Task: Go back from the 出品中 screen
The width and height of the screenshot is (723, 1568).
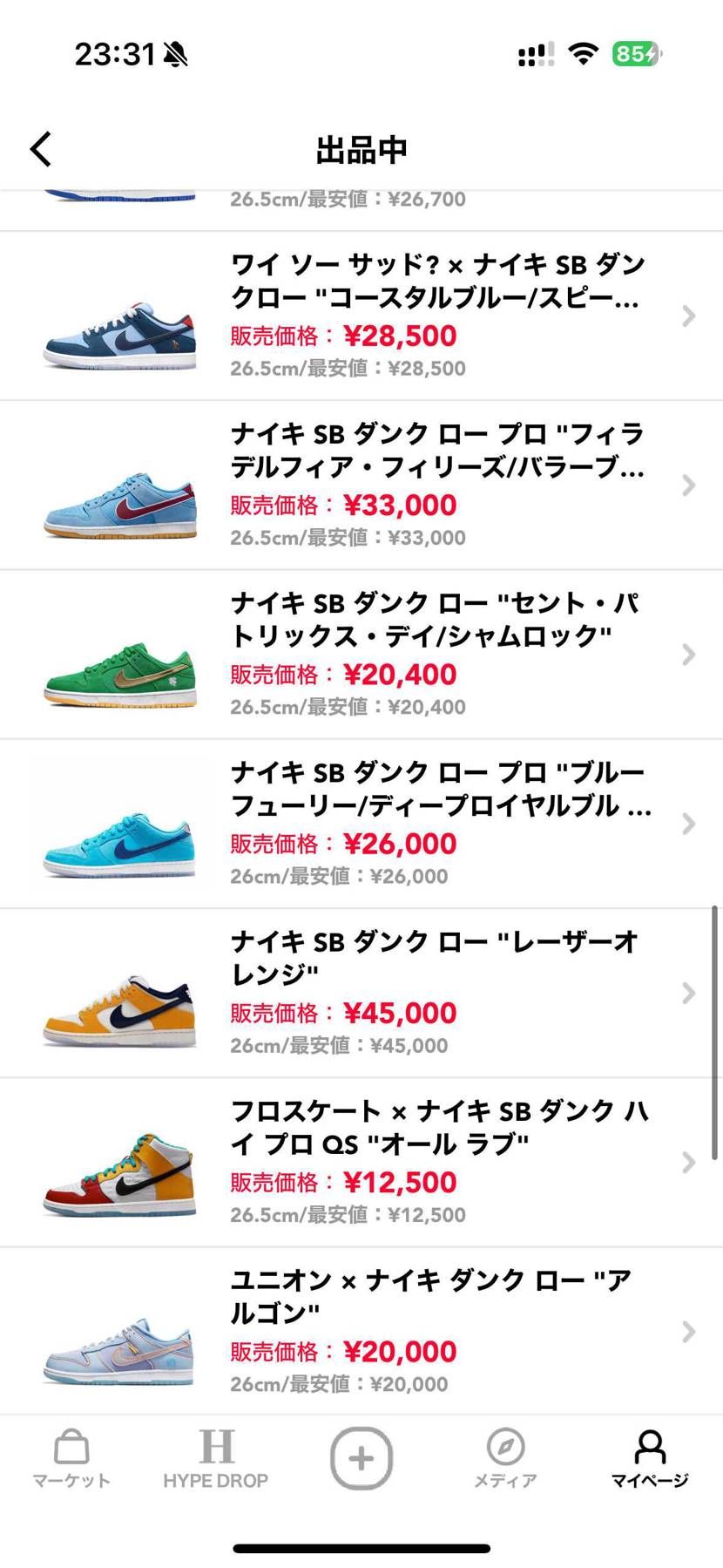Action: coord(41,149)
